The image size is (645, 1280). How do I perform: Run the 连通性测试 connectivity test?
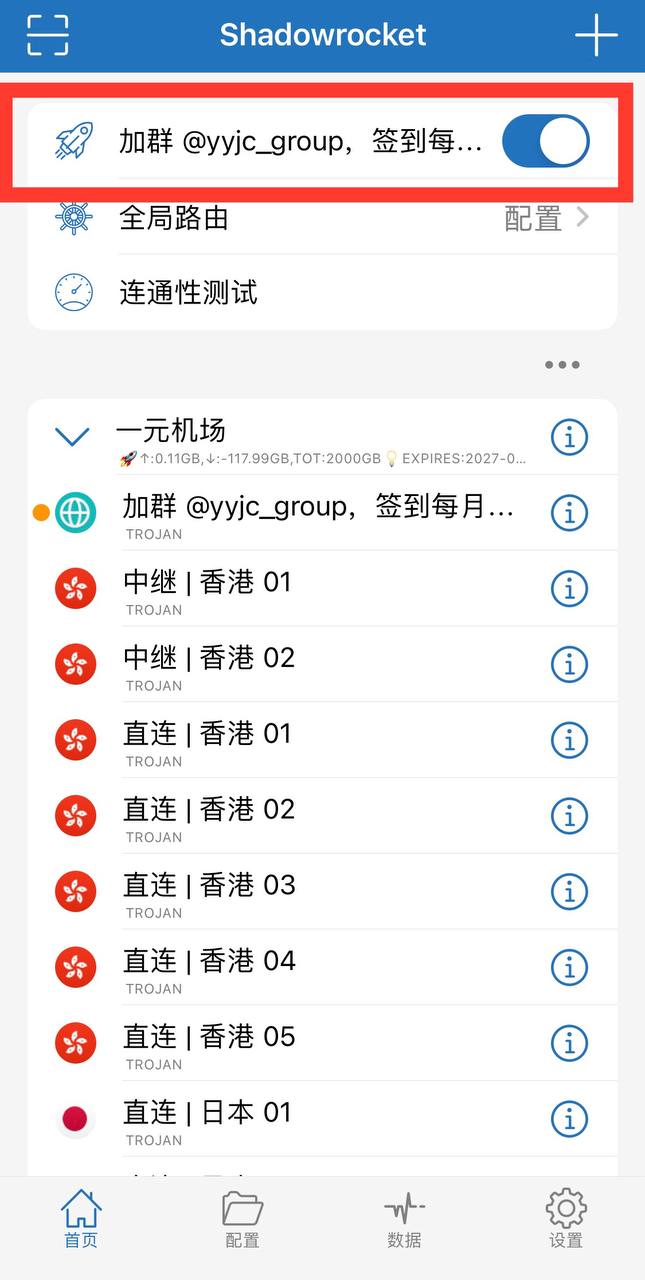coord(320,292)
